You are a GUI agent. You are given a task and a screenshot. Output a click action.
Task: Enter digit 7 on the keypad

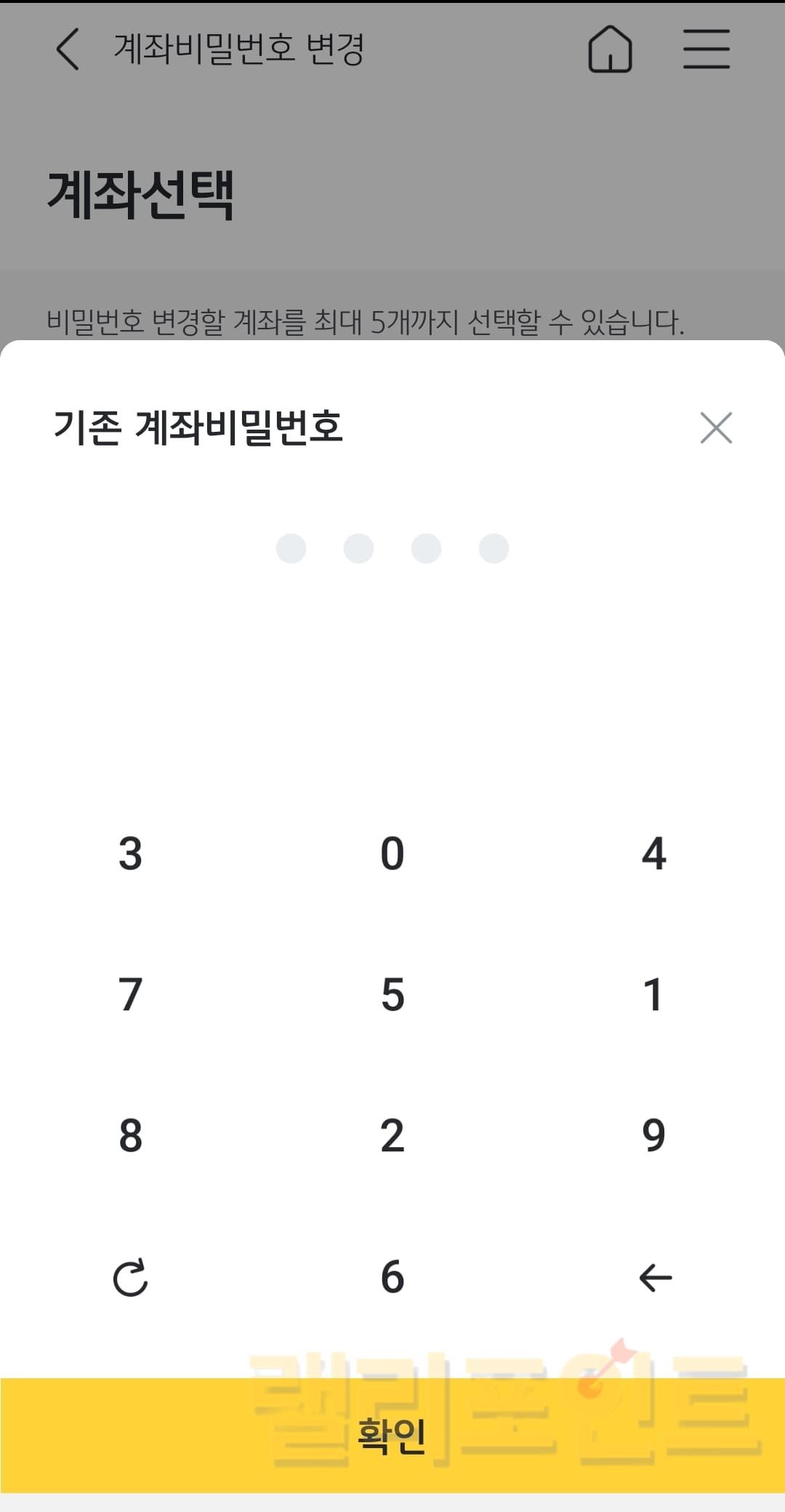[x=131, y=994]
